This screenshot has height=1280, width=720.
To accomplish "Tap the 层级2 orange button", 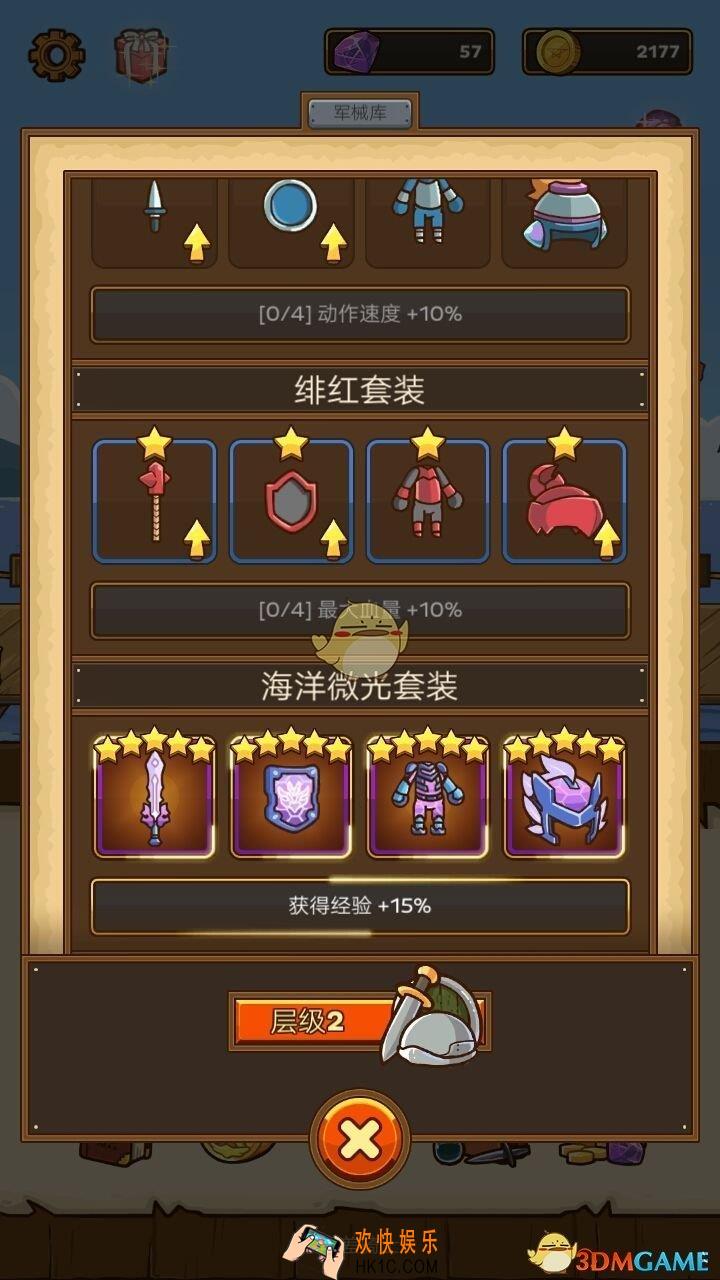I will pyautogui.click(x=308, y=1021).
